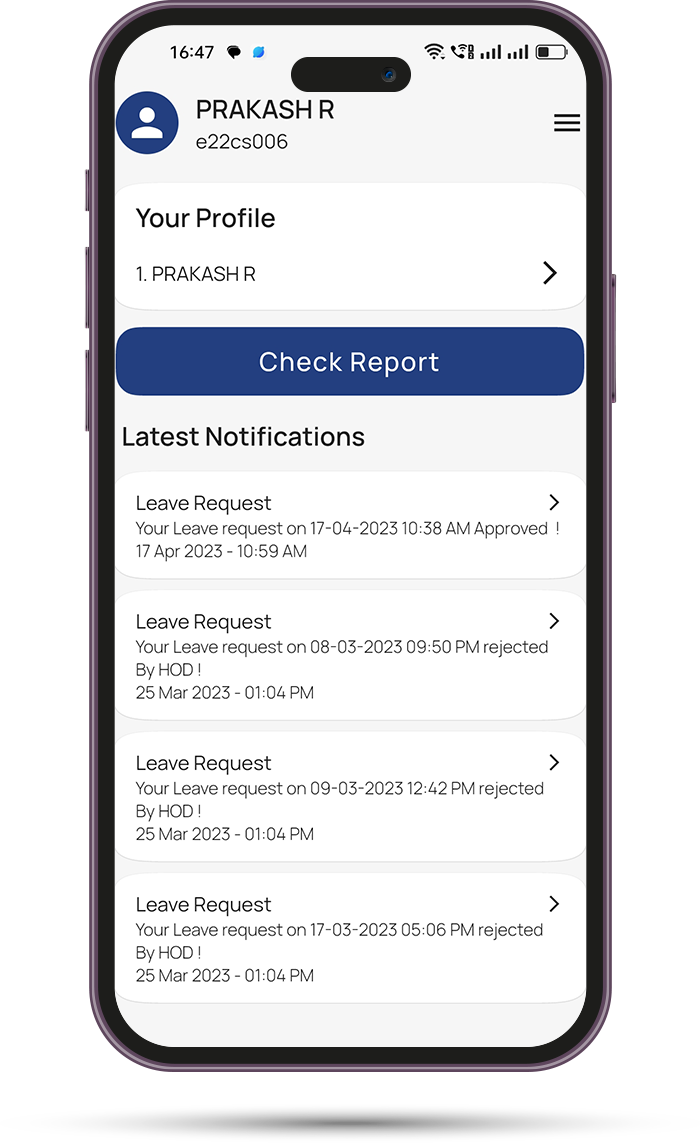Open the rejected leave request from 08-03-2023
700x1143 pixels.
click(x=349, y=655)
